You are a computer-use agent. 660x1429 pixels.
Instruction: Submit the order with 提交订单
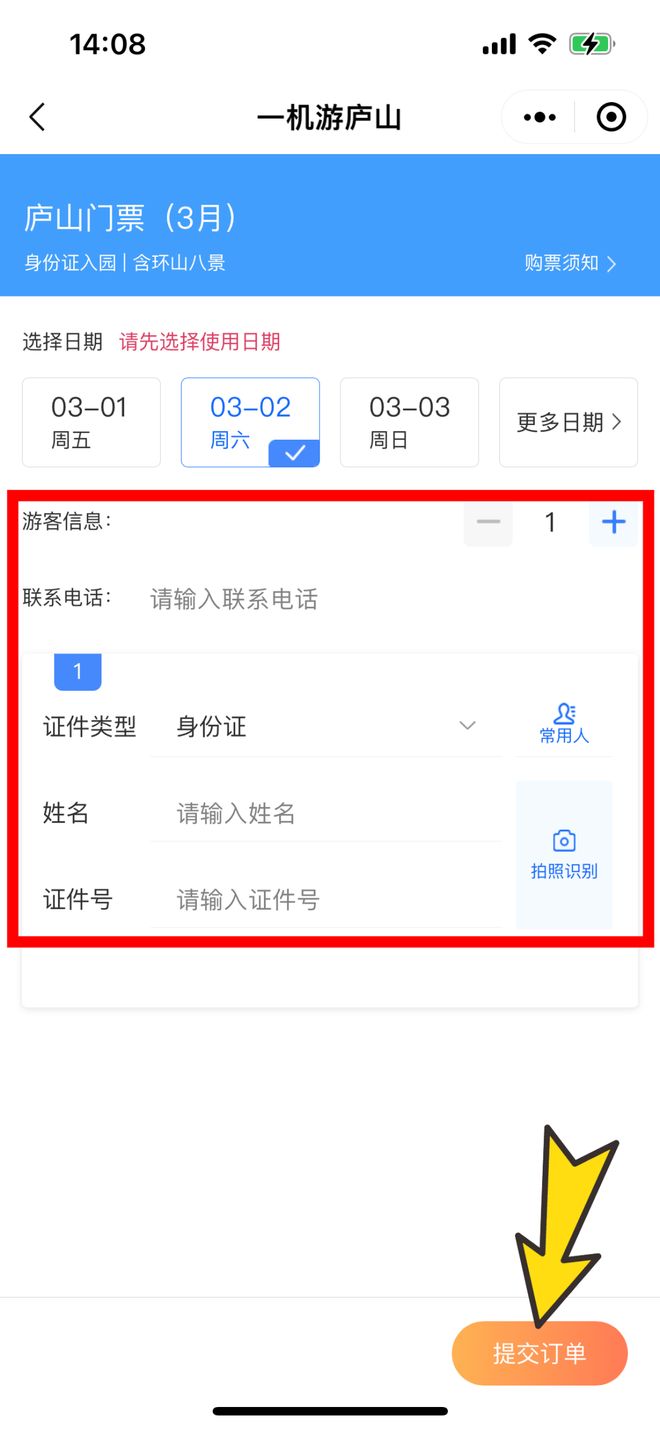539,1353
